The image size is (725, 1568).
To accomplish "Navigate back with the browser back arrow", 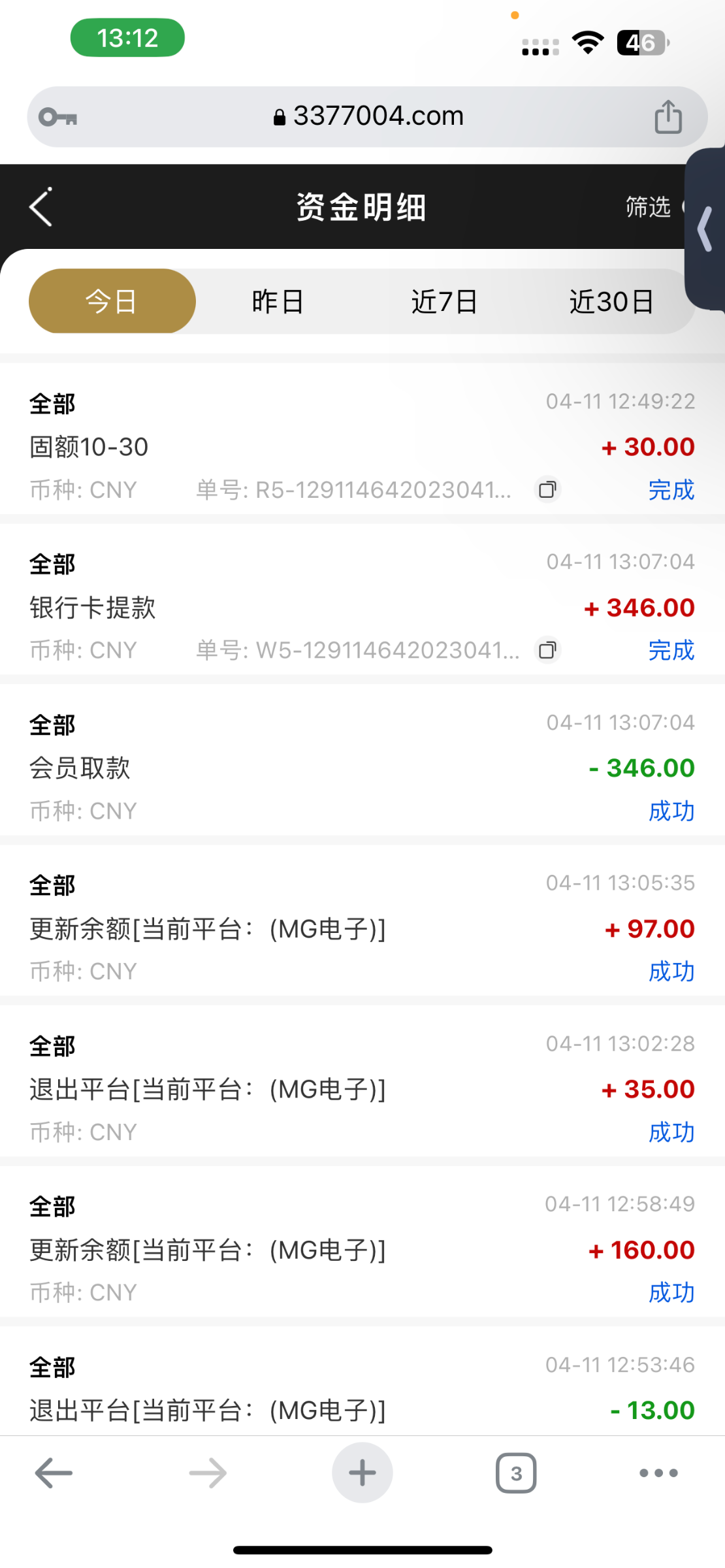I will (54, 1473).
